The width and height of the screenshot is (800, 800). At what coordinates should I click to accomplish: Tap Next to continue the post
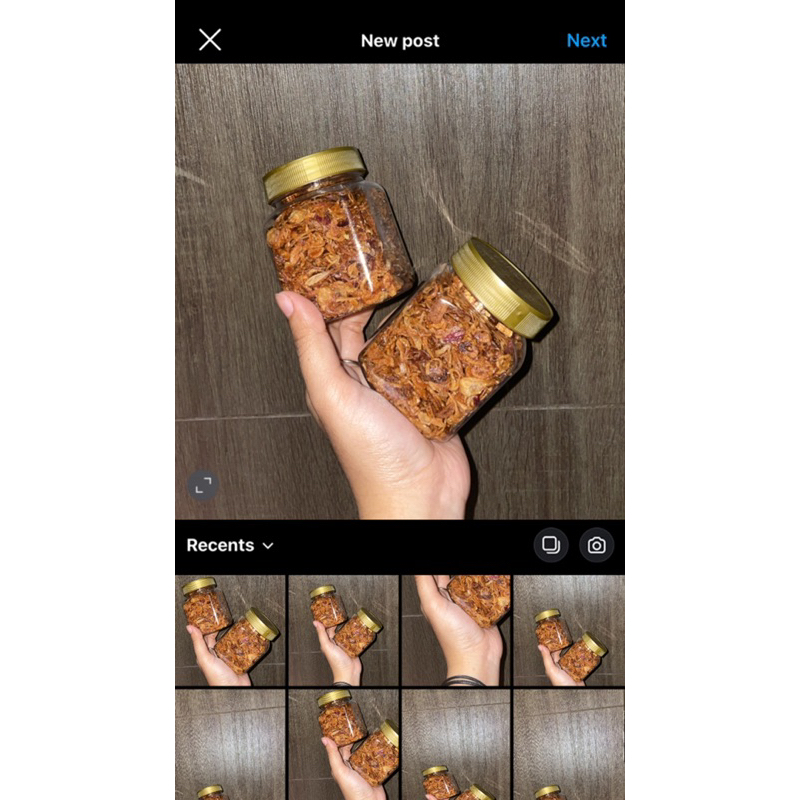(586, 41)
